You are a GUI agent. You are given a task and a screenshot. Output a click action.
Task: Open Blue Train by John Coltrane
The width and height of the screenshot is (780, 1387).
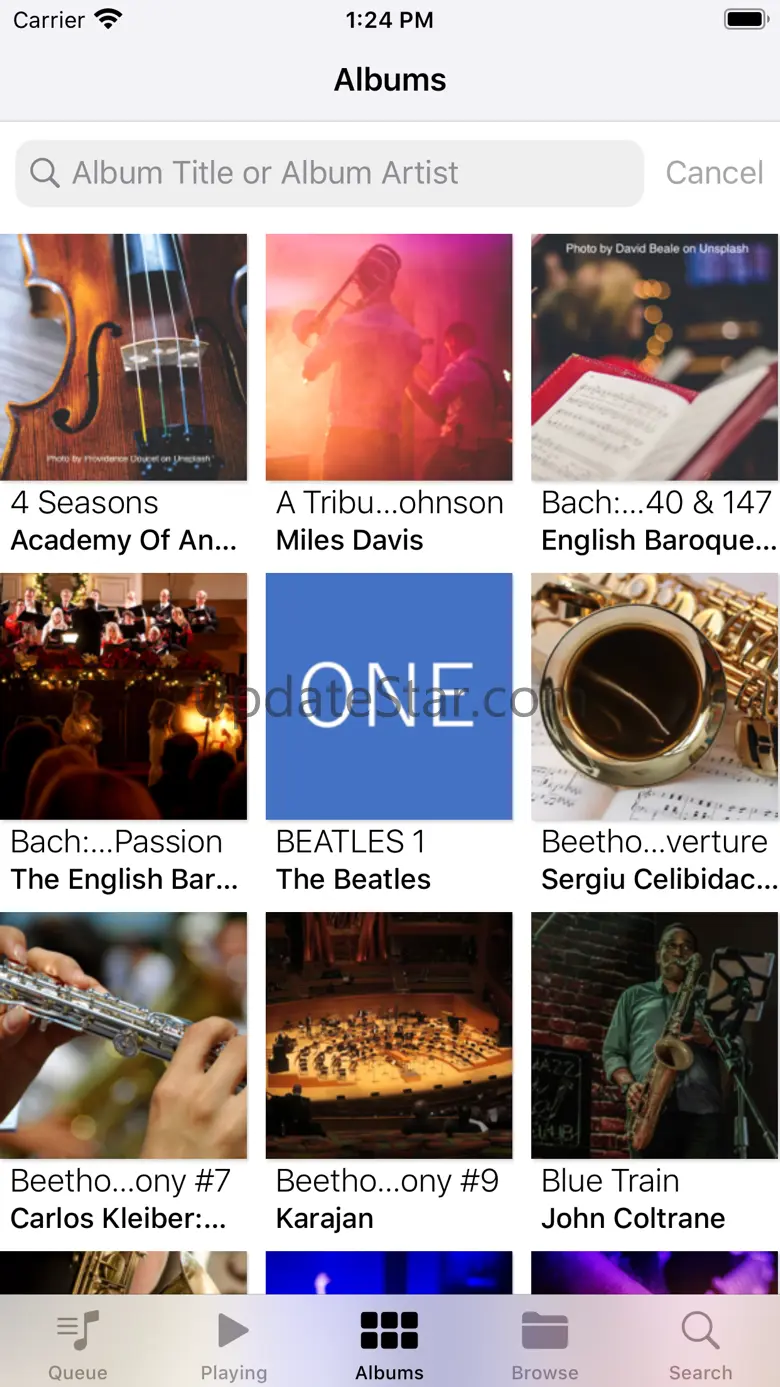click(x=654, y=1036)
